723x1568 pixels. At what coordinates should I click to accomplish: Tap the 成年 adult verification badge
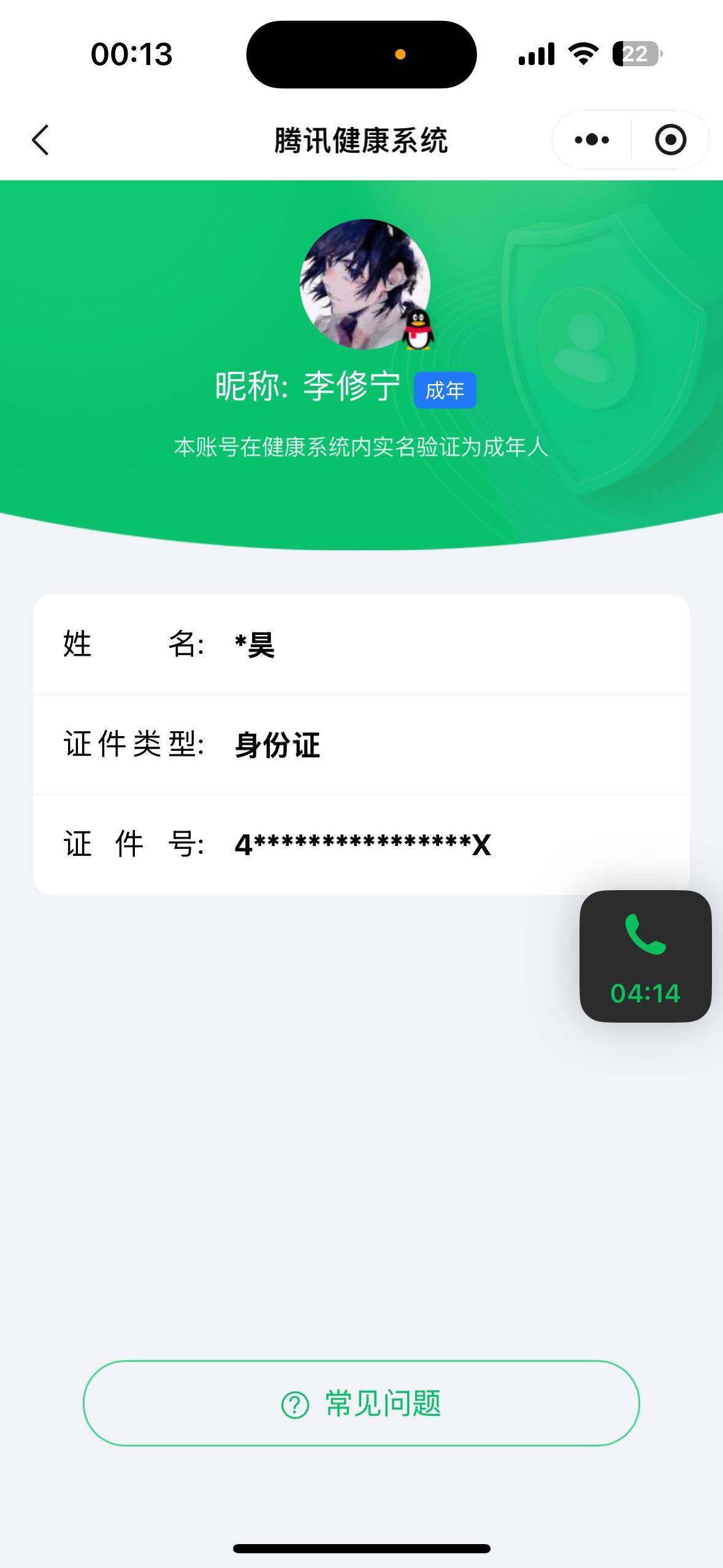point(446,389)
